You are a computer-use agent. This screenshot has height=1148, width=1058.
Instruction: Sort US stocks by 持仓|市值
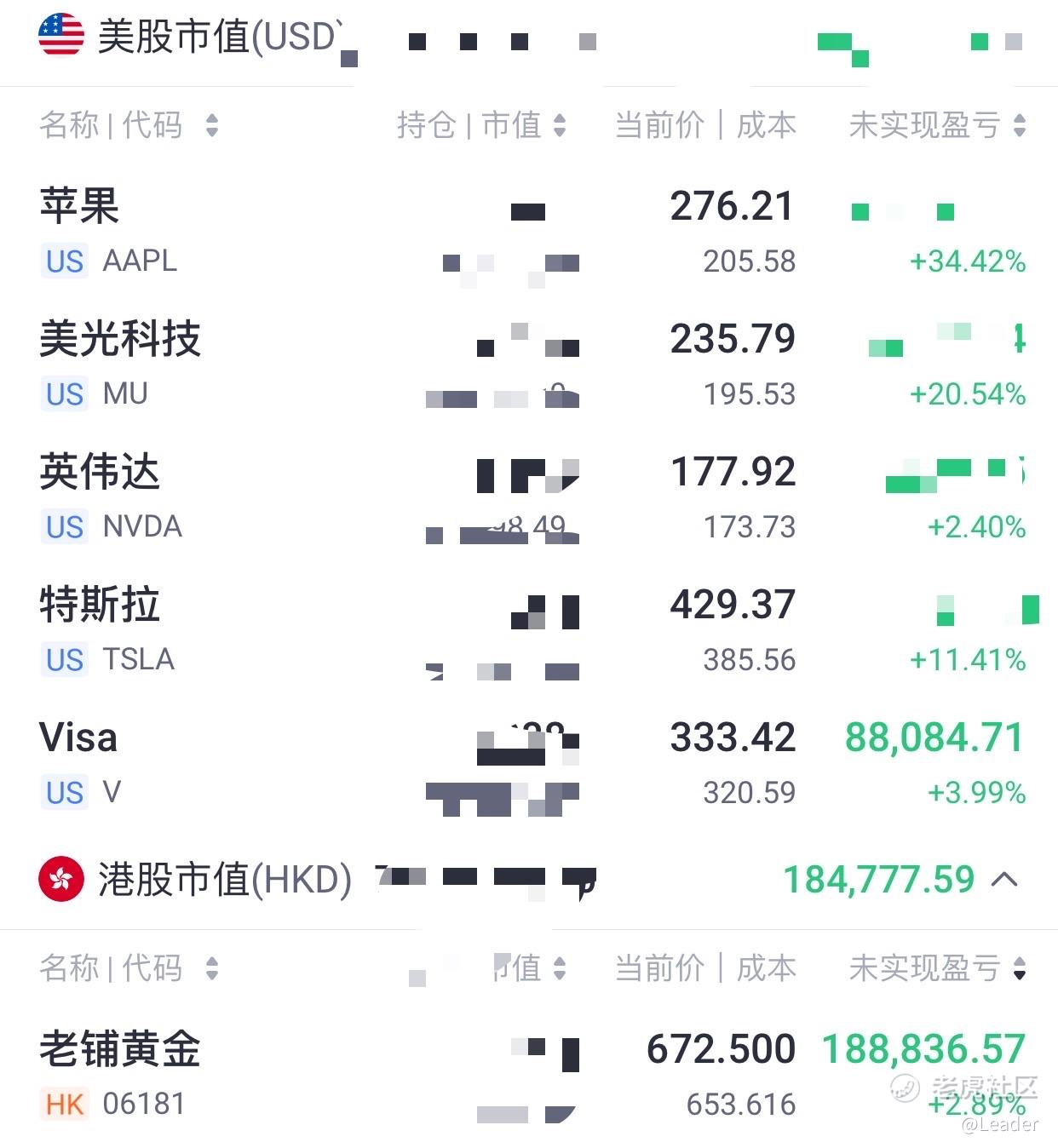pos(481,125)
